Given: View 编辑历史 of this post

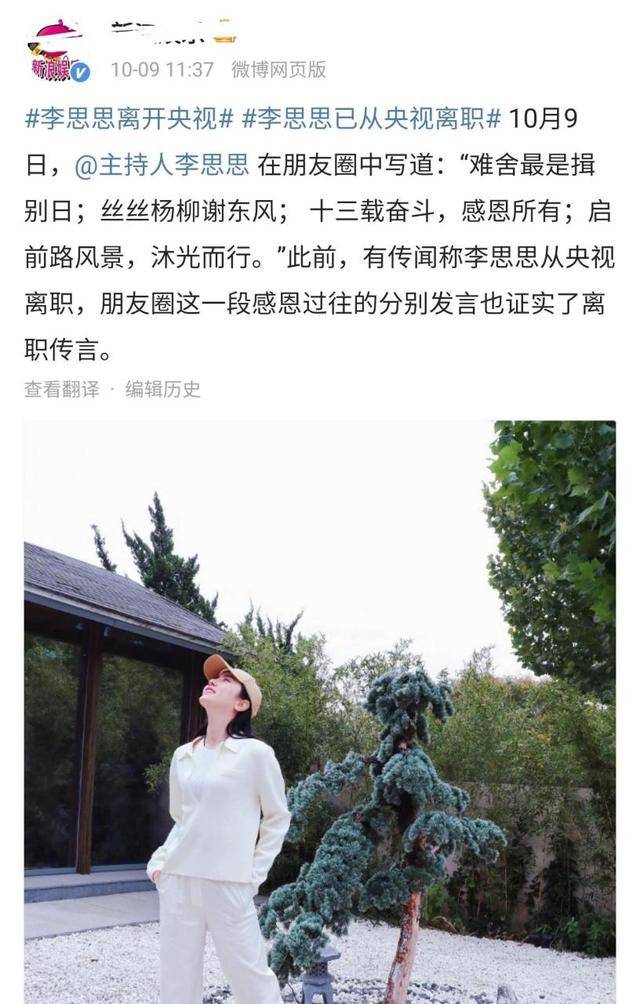Looking at the screenshot, I should click(x=162, y=389).
